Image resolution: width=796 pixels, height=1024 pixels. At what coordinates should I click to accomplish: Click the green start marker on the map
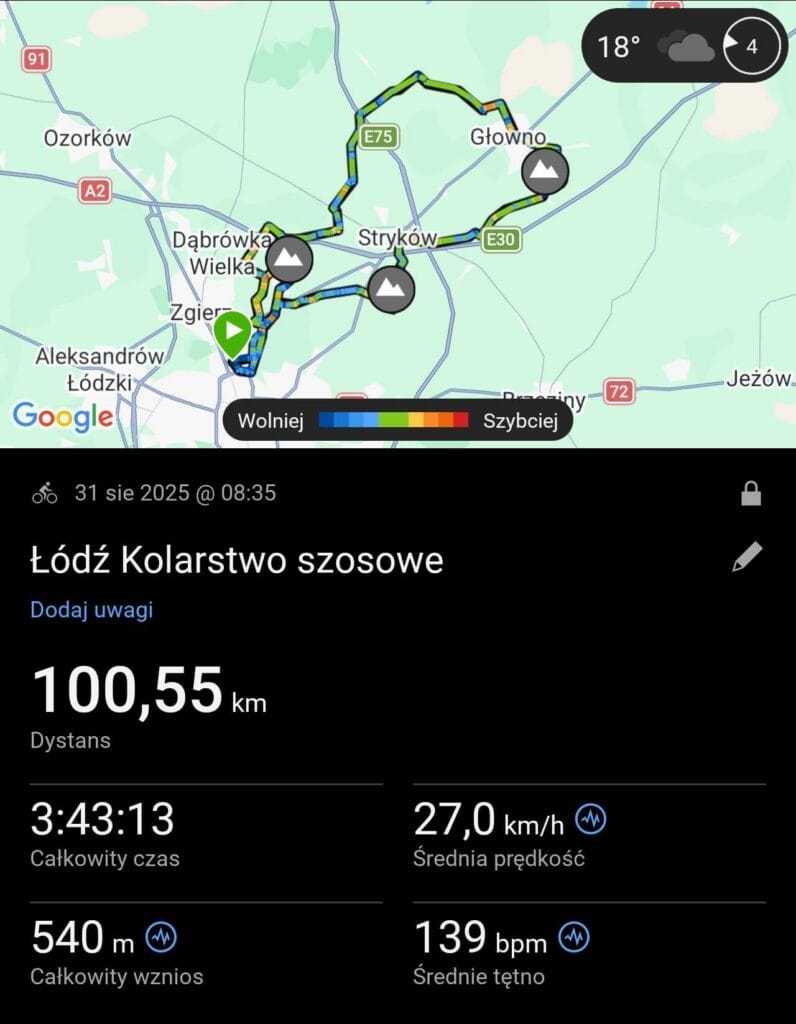(x=232, y=330)
